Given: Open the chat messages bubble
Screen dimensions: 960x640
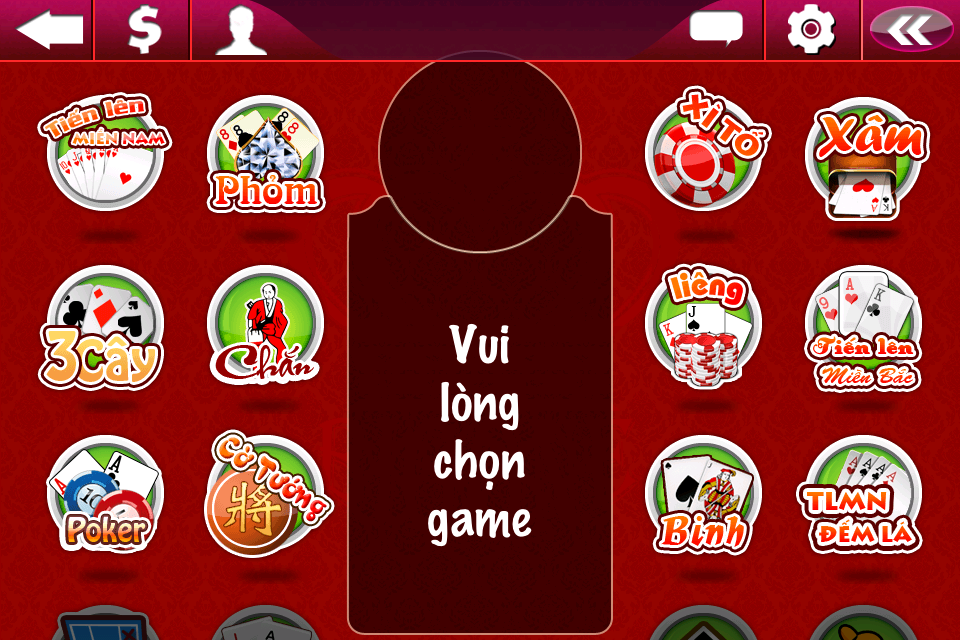Looking at the screenshot, I should 716,28.
